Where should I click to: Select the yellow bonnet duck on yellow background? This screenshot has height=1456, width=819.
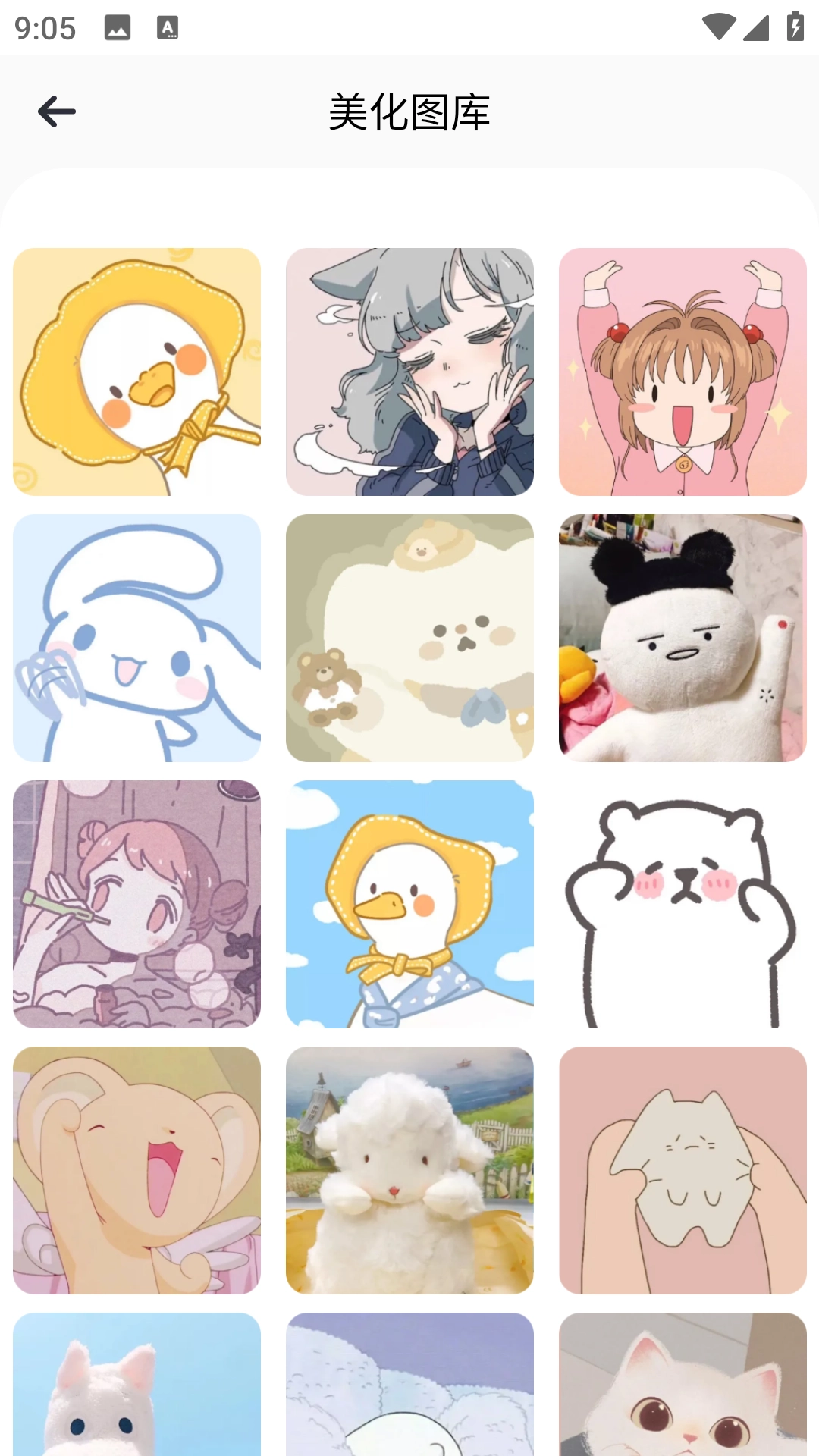click(x=136, y=372)
